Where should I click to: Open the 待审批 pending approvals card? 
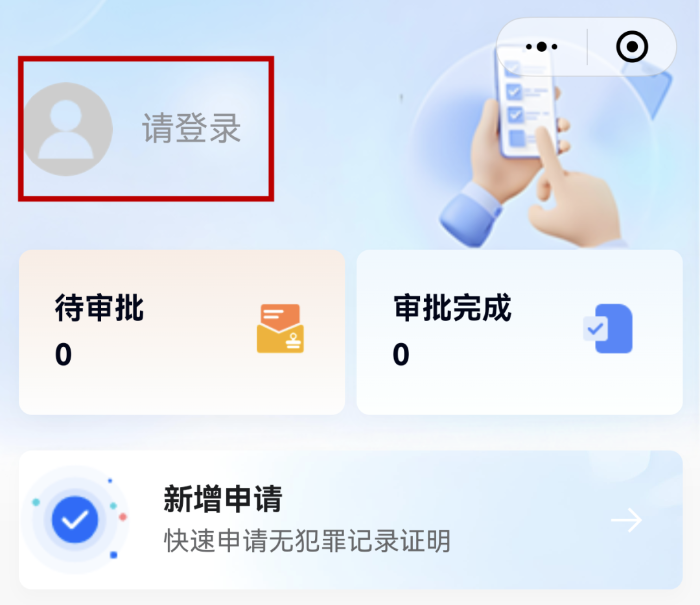181,332
